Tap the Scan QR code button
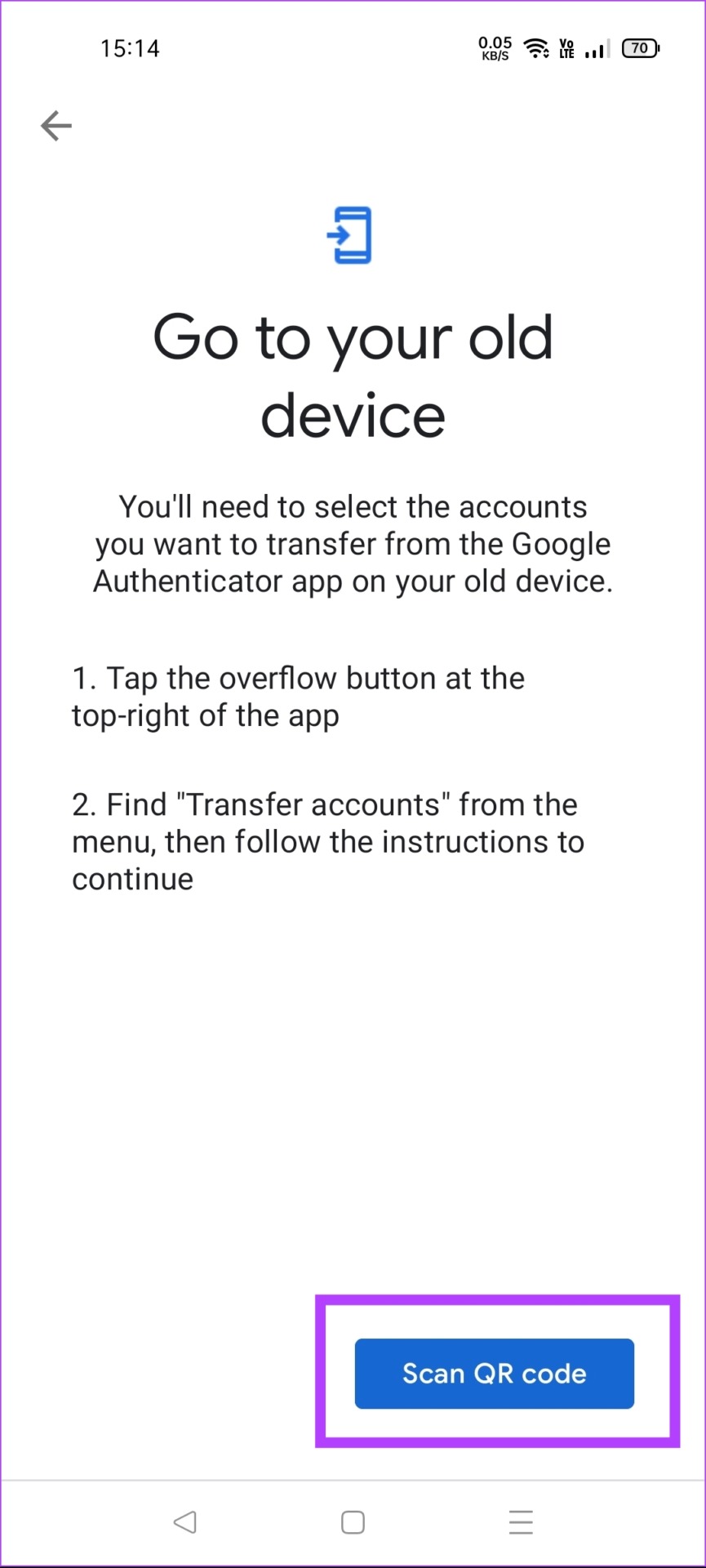706x1568 pixels. click(x=494, y=1373)
